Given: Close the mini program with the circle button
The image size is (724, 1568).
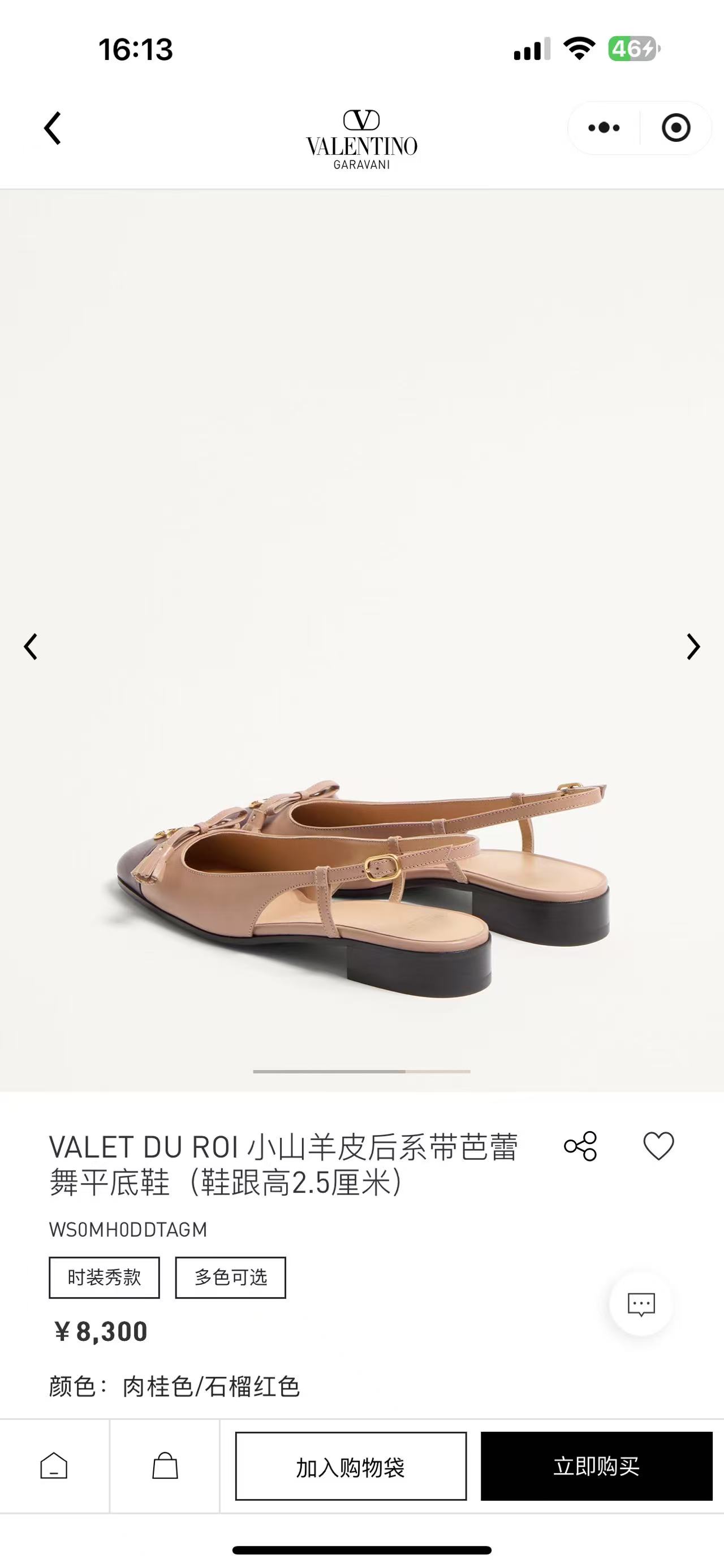Looking at the screenshot, I should click(x=675, y=128).
